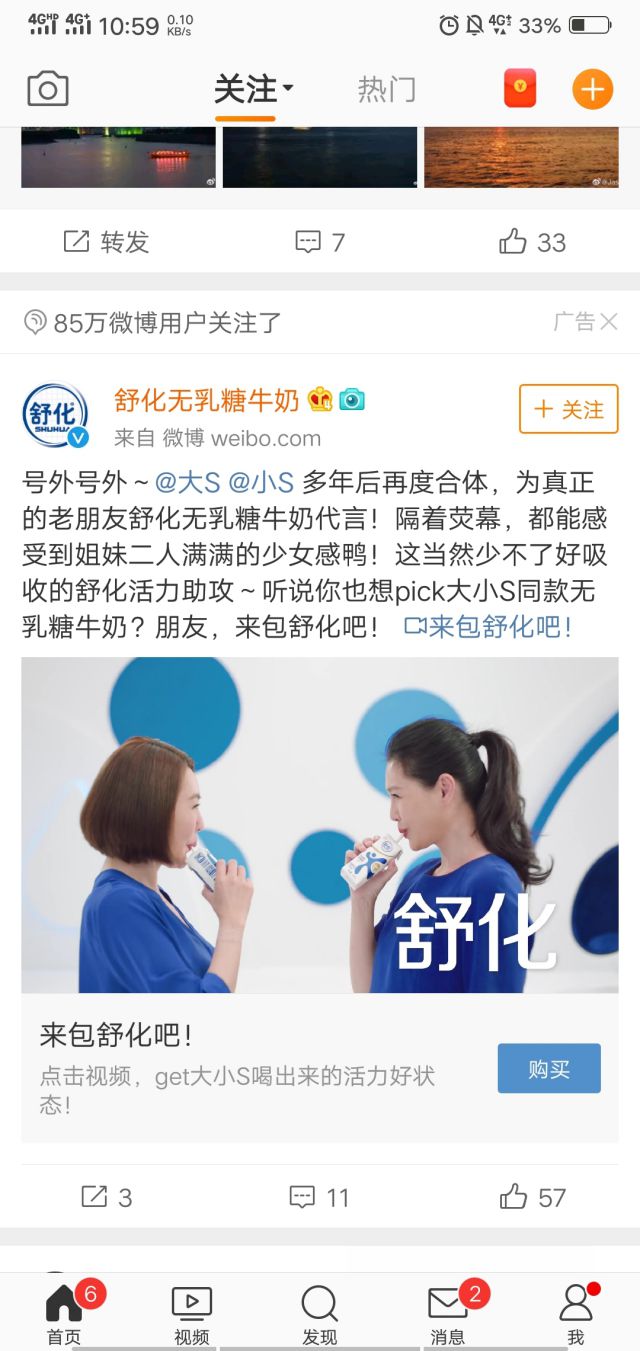Open the 11 comments on 舒化 post
Viewport: 640px width, 1351px height.
click(x=320, y=1197)
